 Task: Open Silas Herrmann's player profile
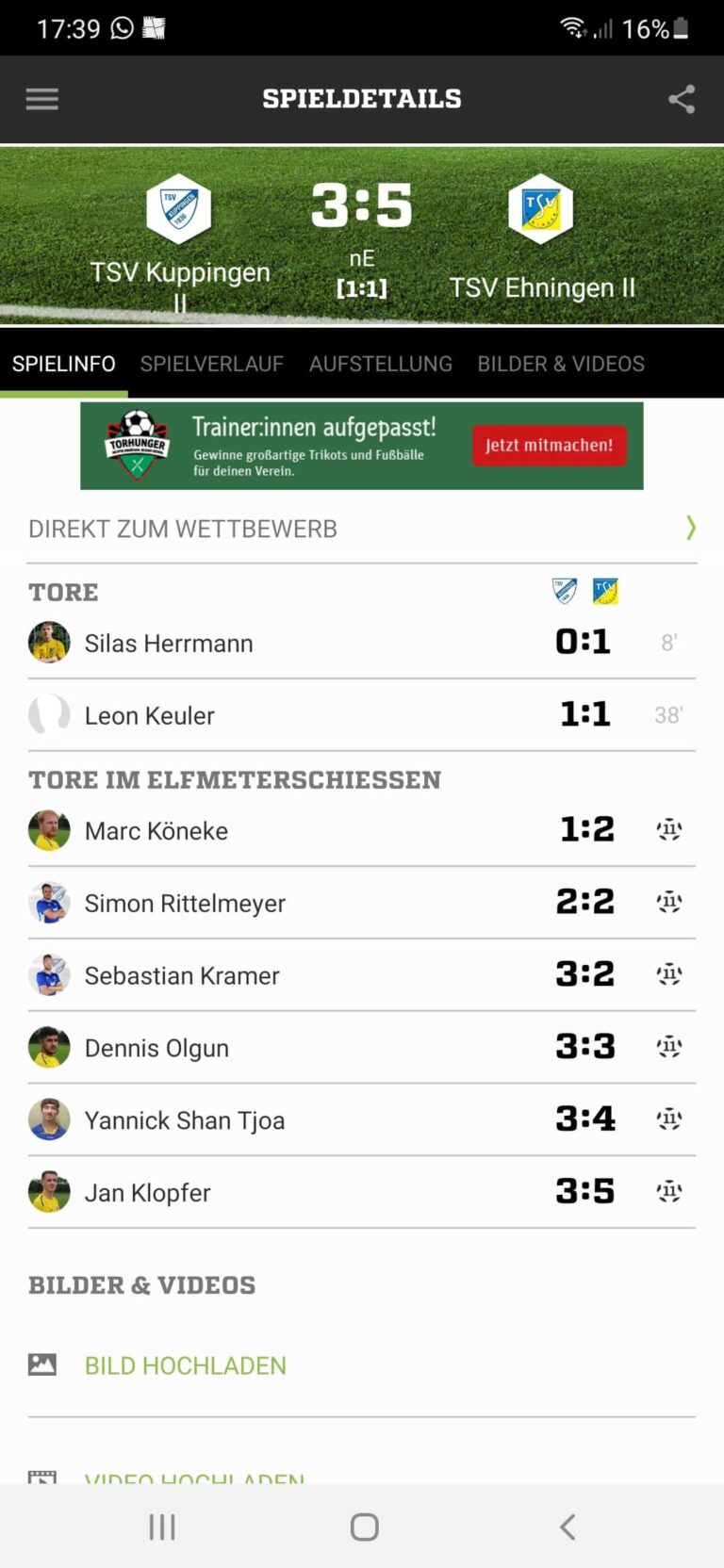[169, 644]
